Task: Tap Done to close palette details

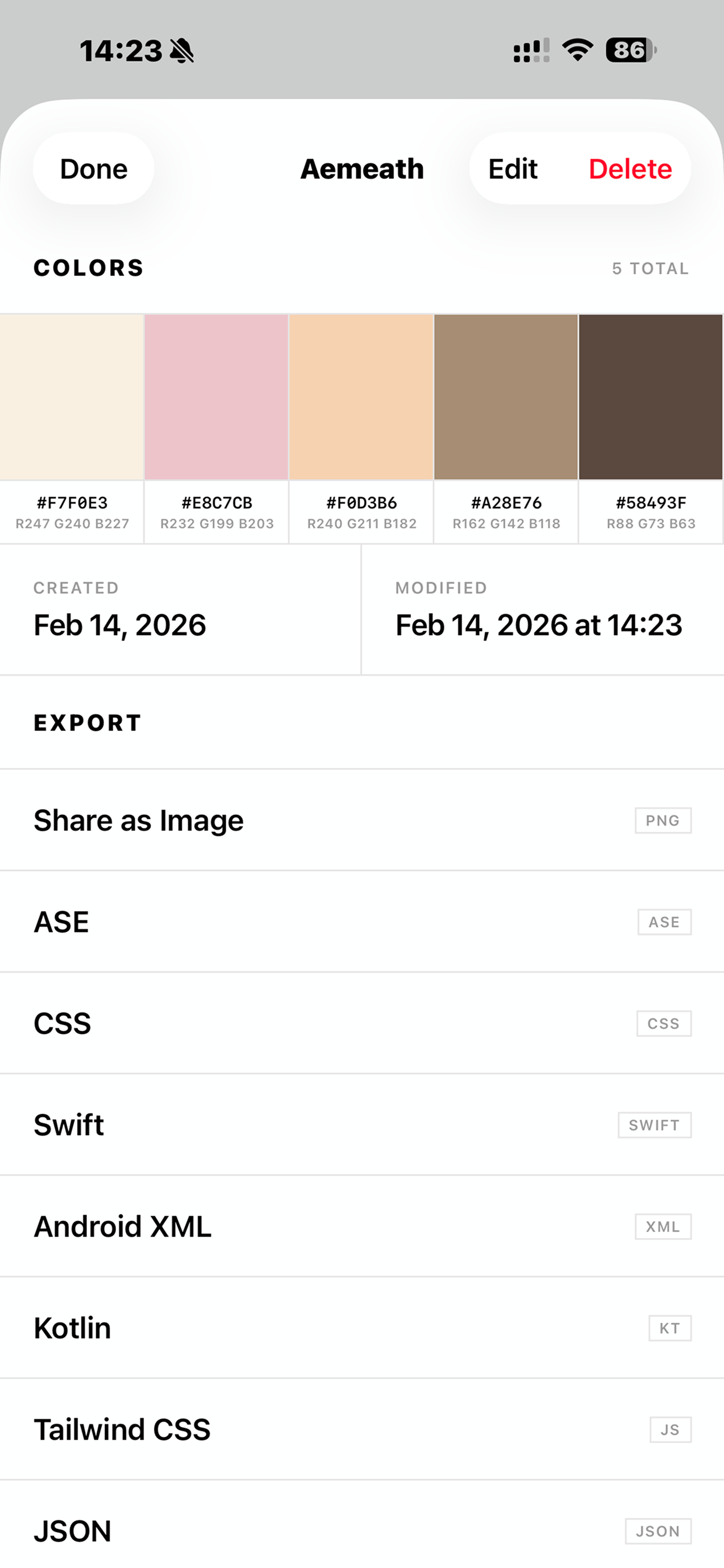Action: [x=93, y=169]
